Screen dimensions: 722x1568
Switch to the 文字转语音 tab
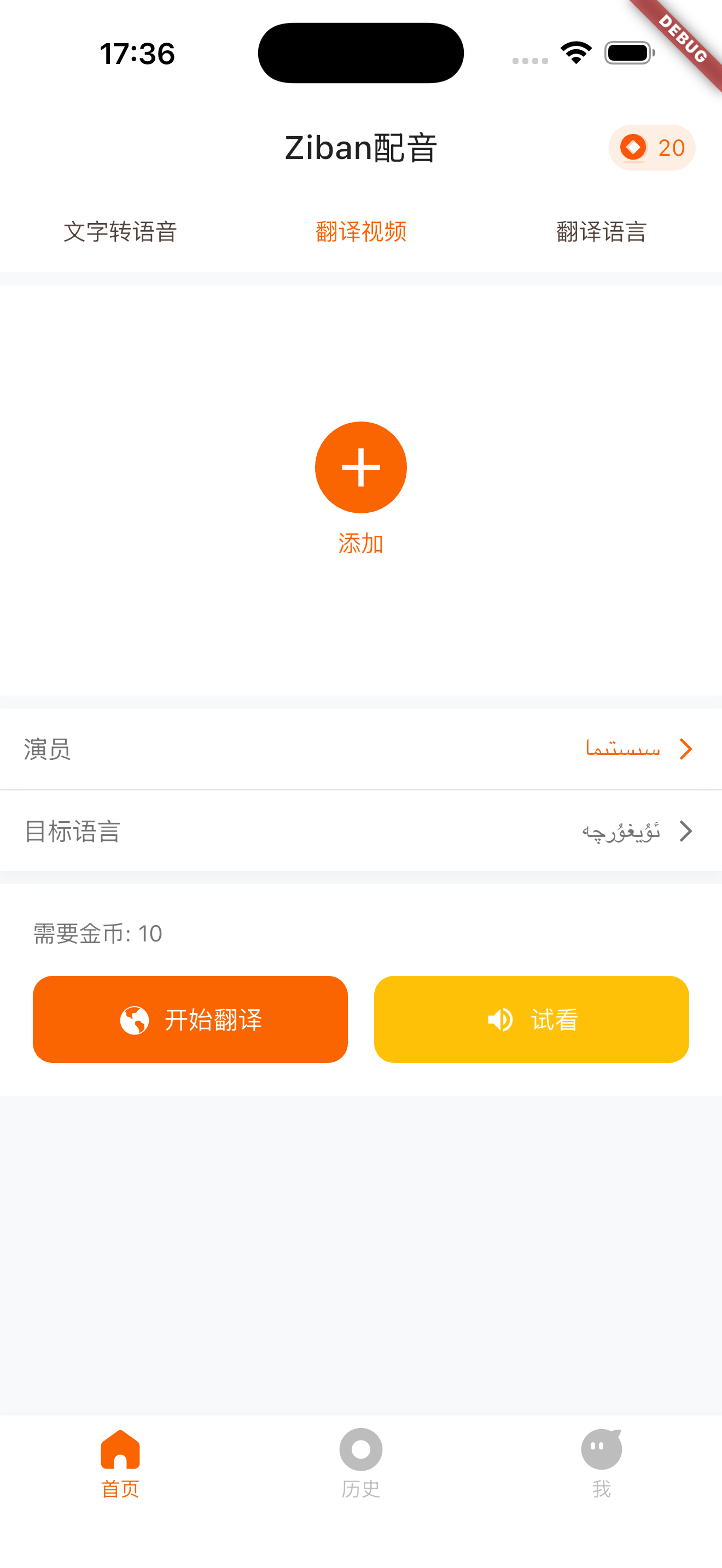(x=120, y=232)
